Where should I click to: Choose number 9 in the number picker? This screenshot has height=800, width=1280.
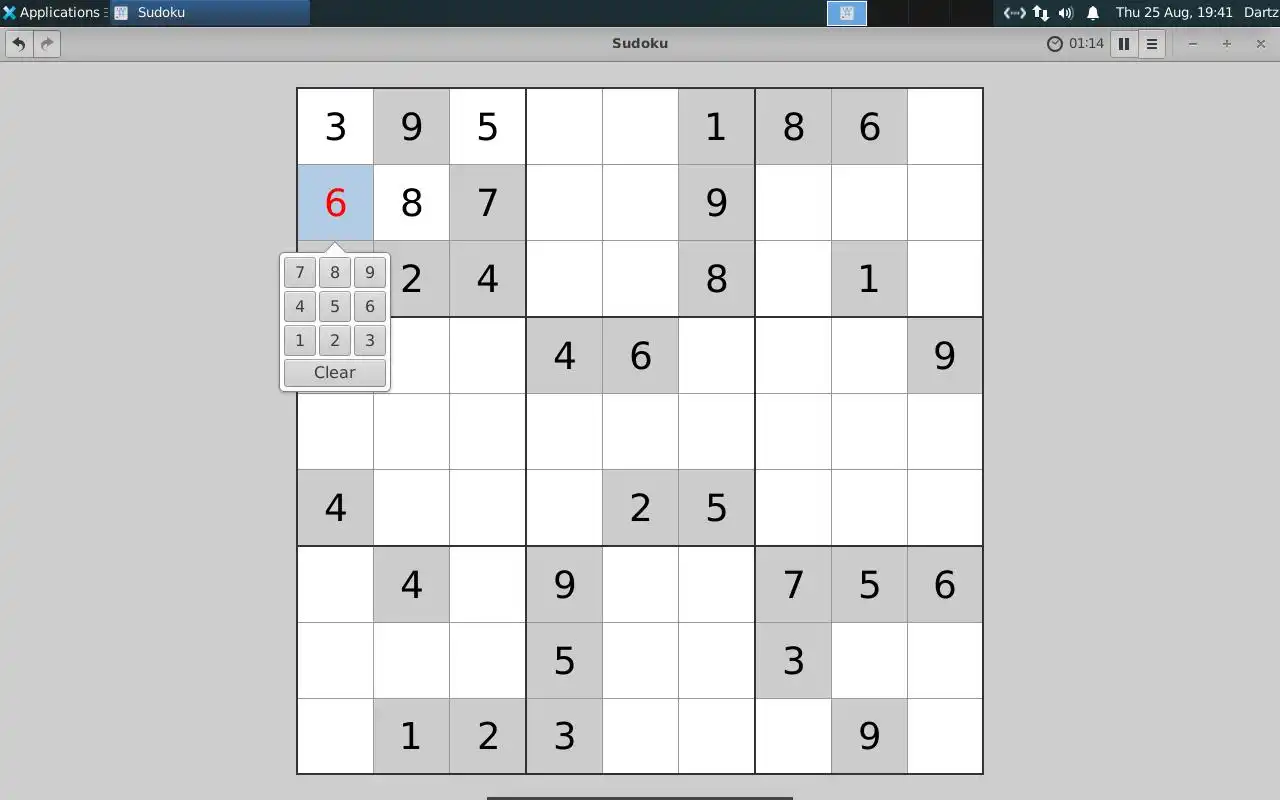(x=370, y=272)
